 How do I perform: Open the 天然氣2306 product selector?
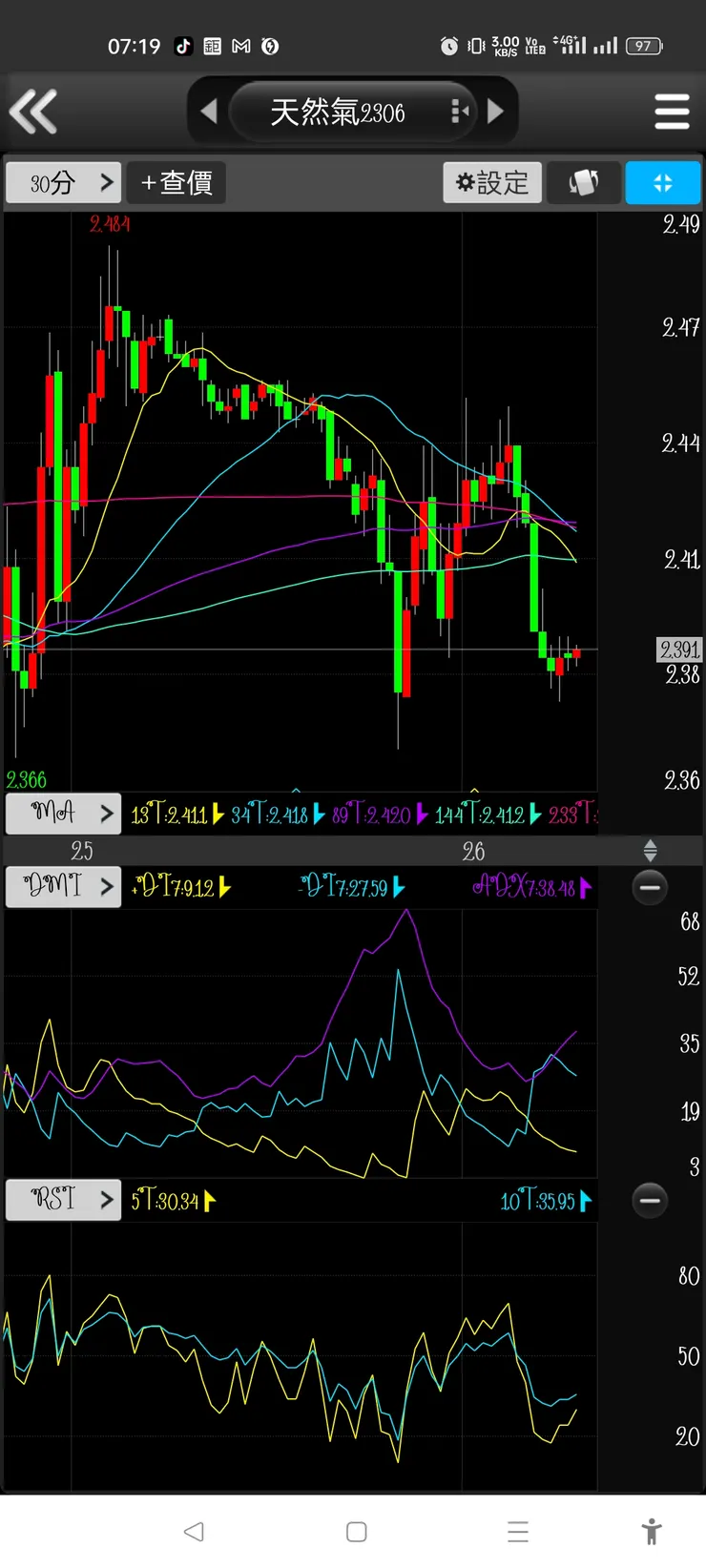pos(337,113)
